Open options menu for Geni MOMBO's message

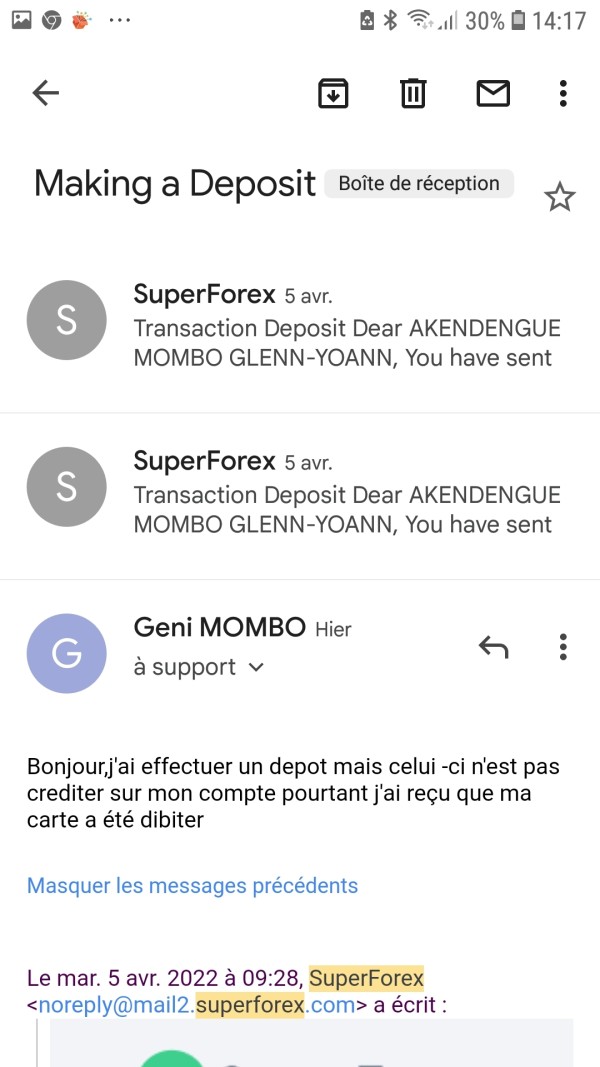pos(563,647)
